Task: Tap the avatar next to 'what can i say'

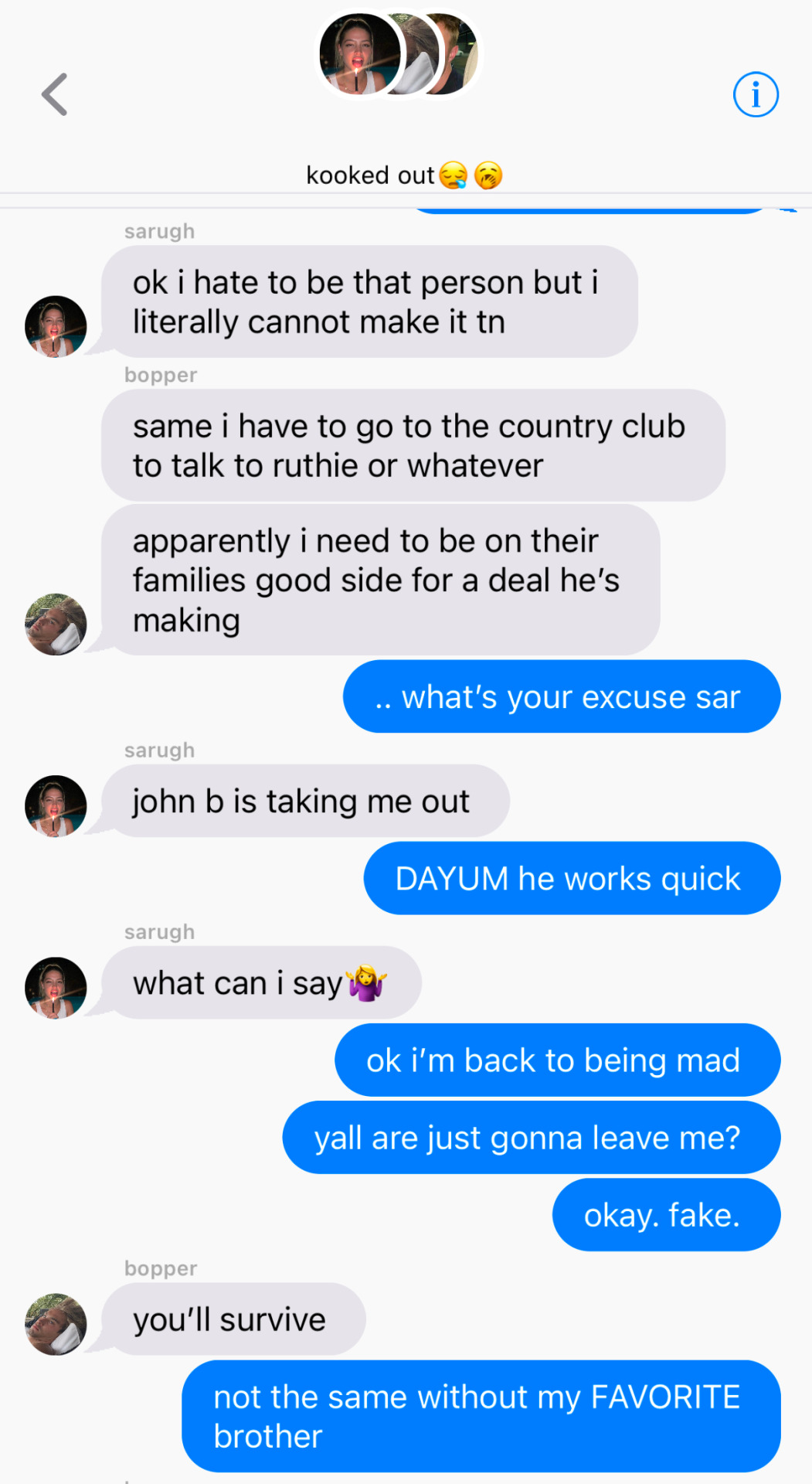Action: 56,988
